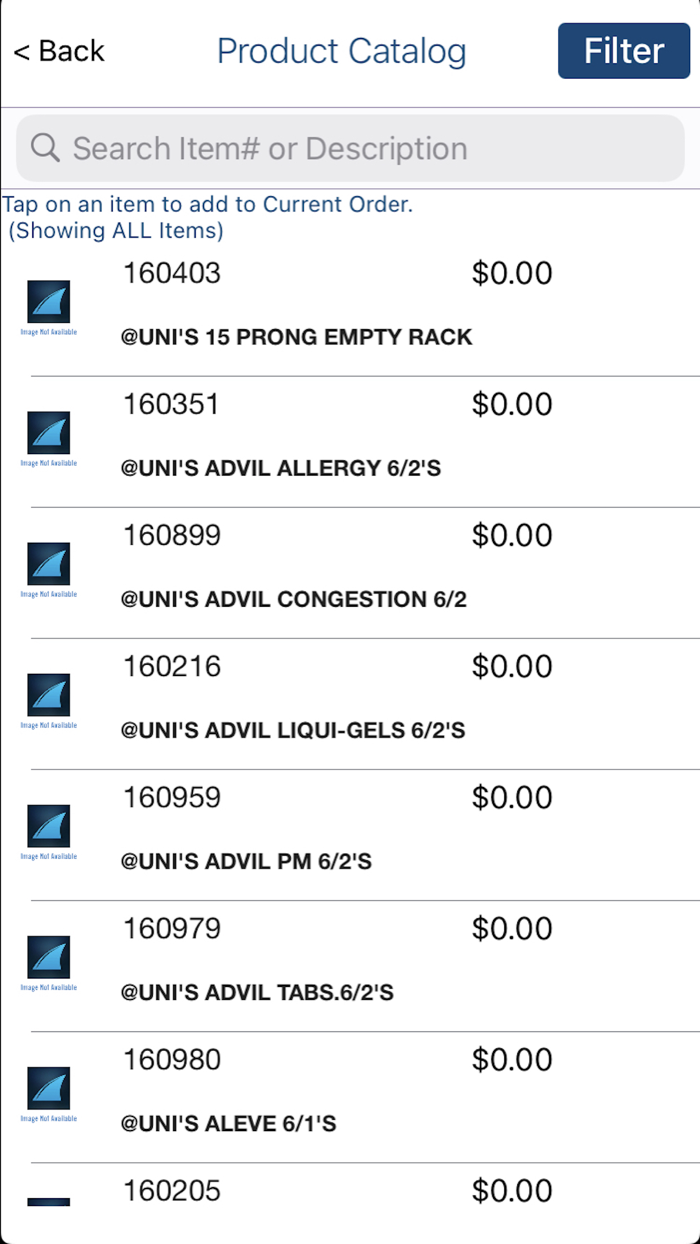Viewport: 700px width, 1244px height.
Task: Tap the Search Item# or Description field
Action: tap(350, 148)
